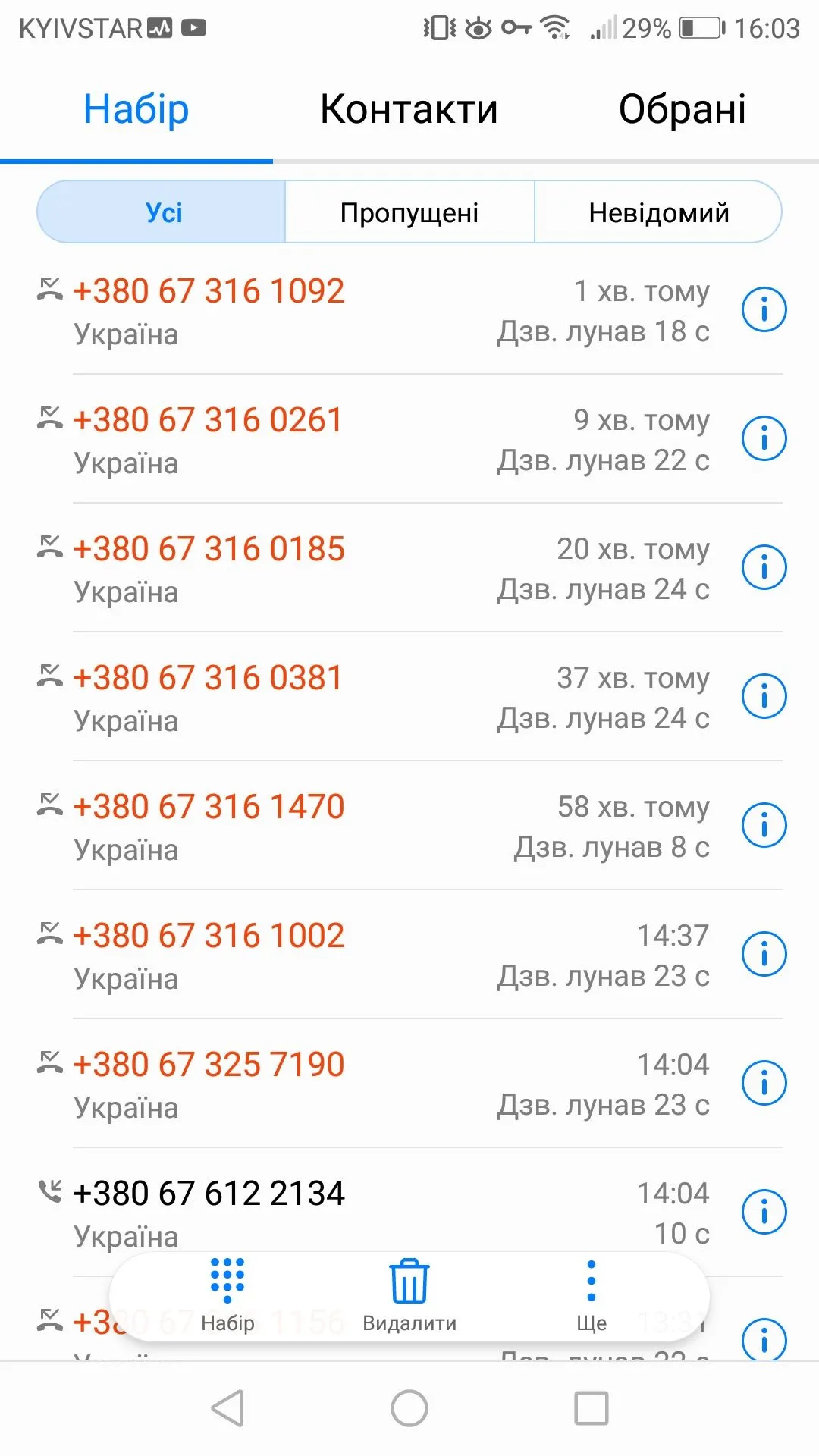Open info for +380 67 316 0185
The height and width of the screenshot is (1456, 819).
(764, 567)
